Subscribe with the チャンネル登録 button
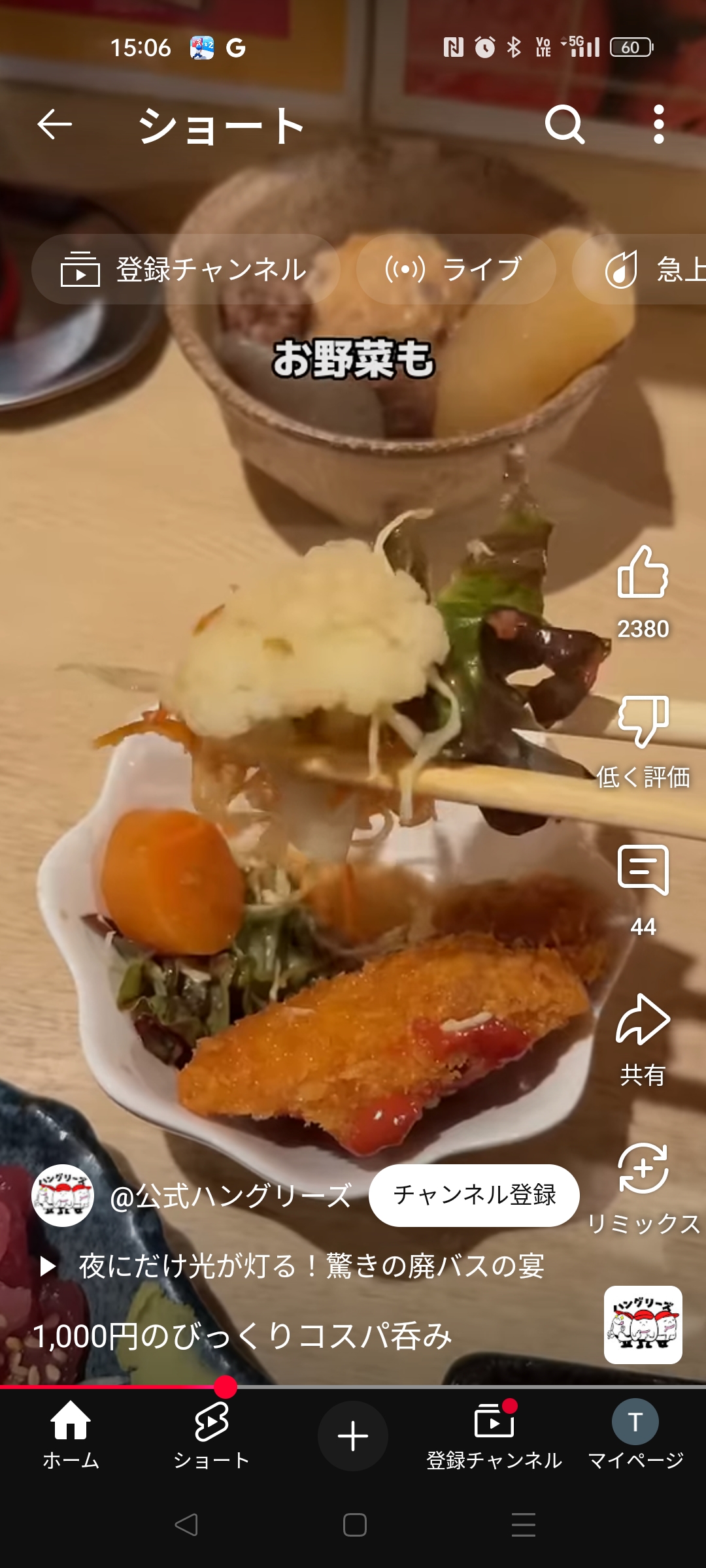Image resolution: width=706 pixels, height=1568 pixels. (x=474, y=1195)
